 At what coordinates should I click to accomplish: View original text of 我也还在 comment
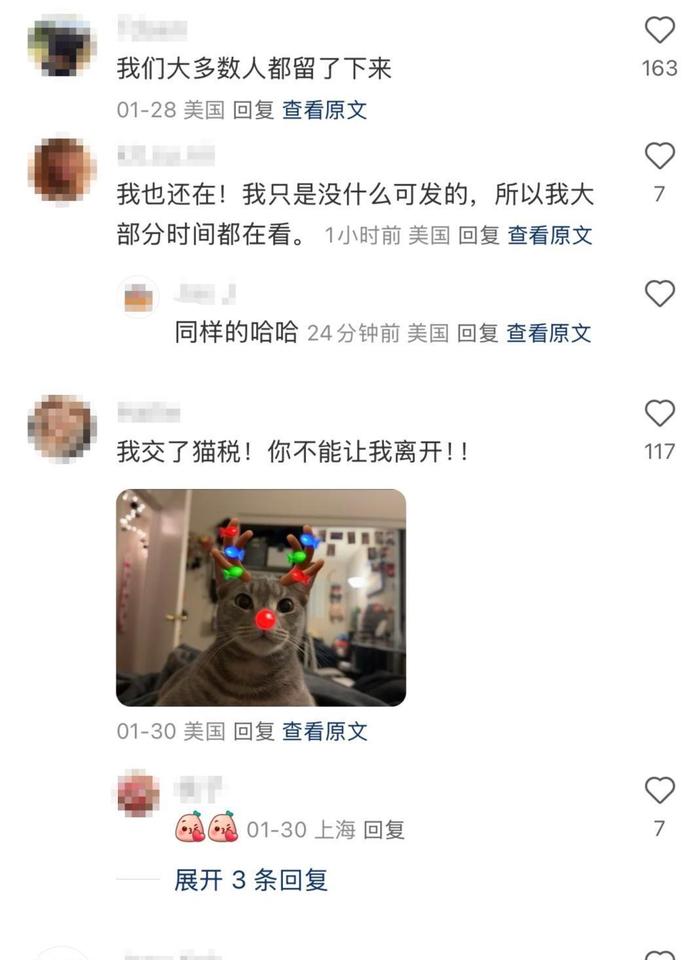[549, 236]
